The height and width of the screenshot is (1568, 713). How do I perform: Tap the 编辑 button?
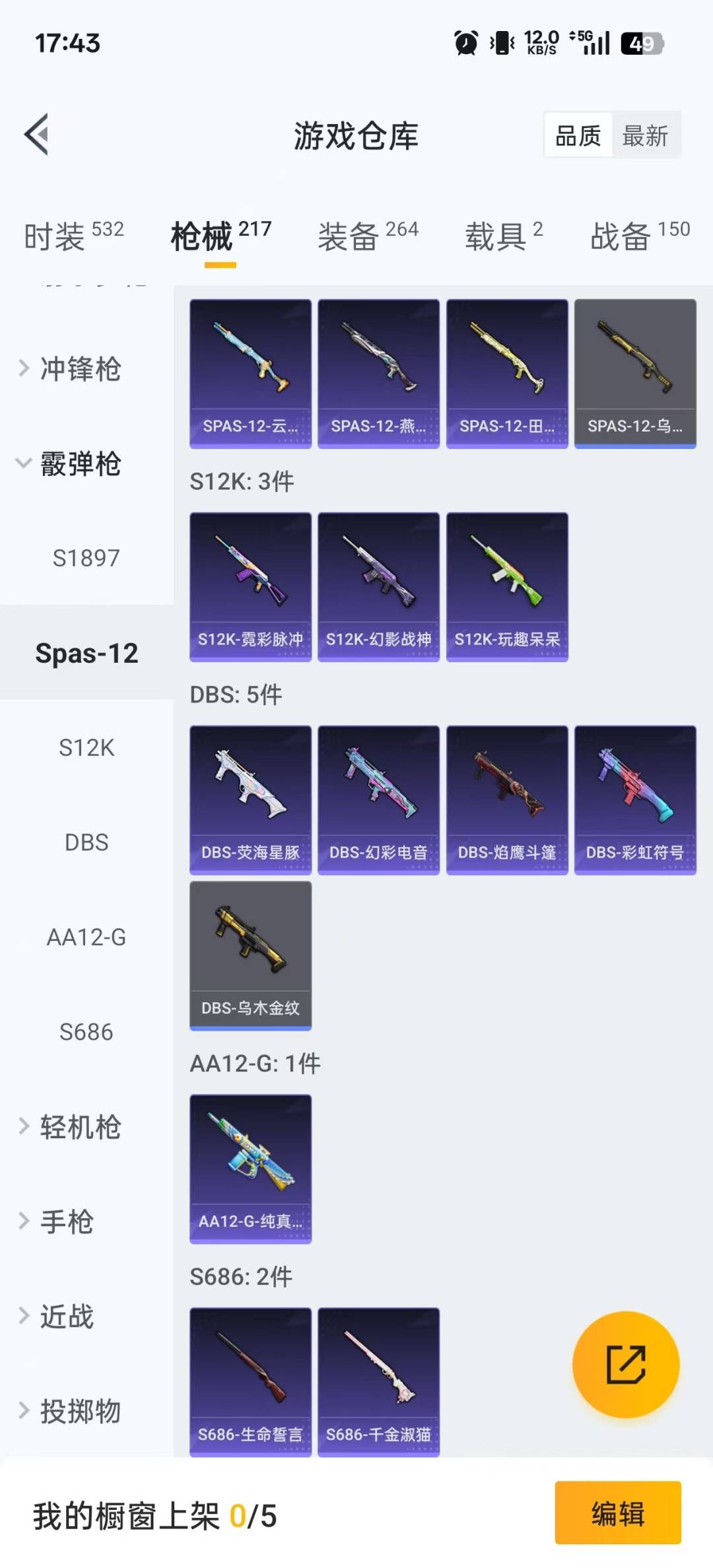(x=617, y=1513)
